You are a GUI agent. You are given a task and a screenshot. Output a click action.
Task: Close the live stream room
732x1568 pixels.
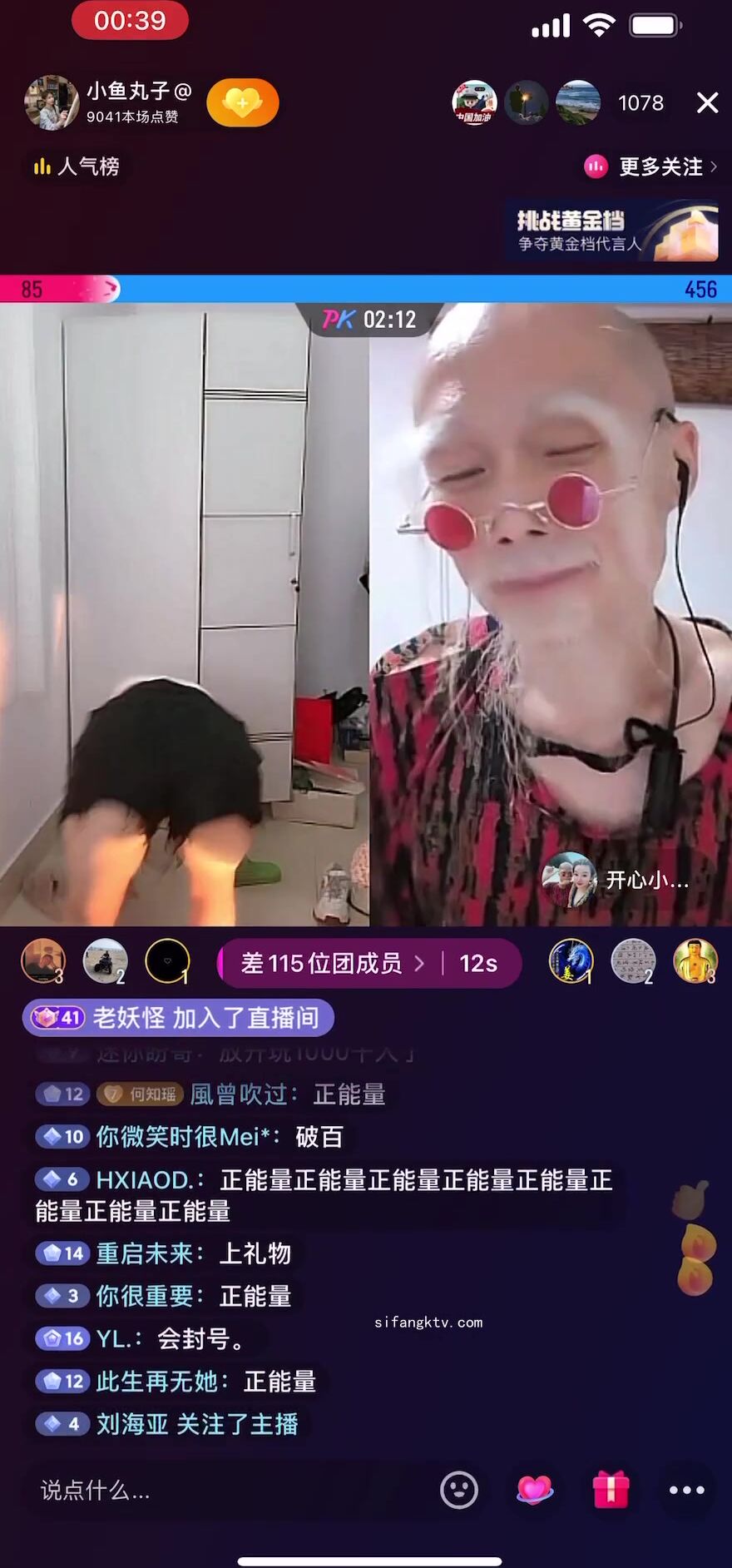[707, 102]
